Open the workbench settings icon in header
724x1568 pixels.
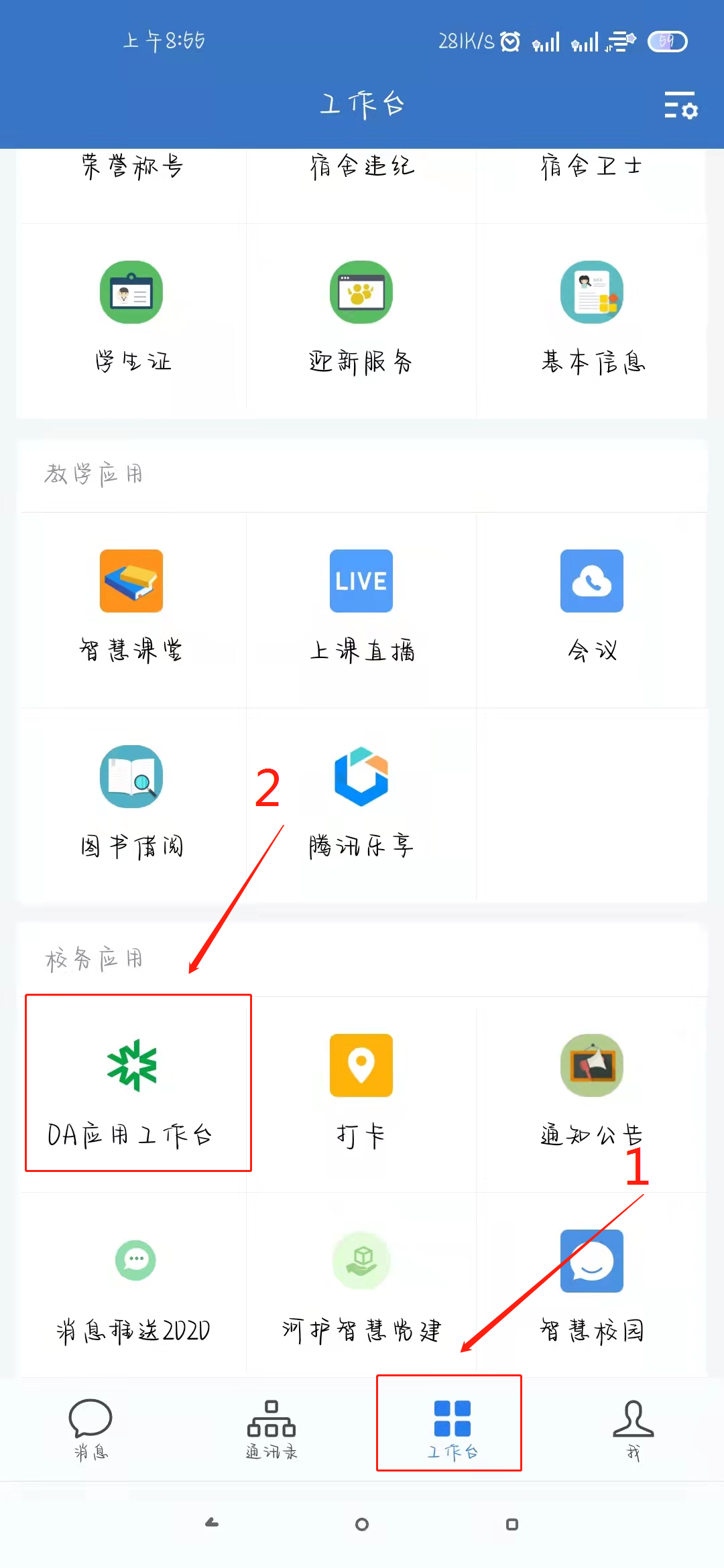tap(680, 105)
